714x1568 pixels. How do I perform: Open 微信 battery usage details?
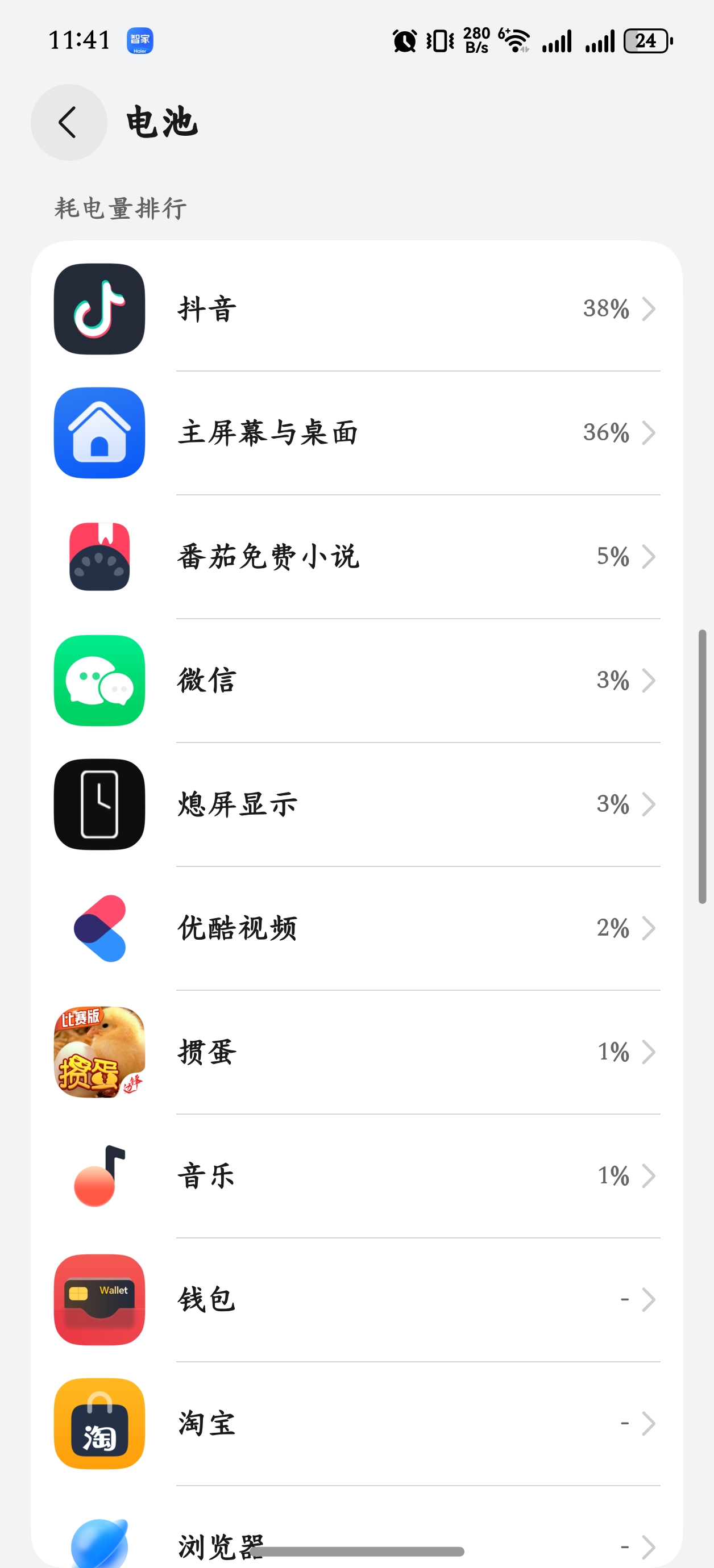pyautogui.click(x=357, y=681)
